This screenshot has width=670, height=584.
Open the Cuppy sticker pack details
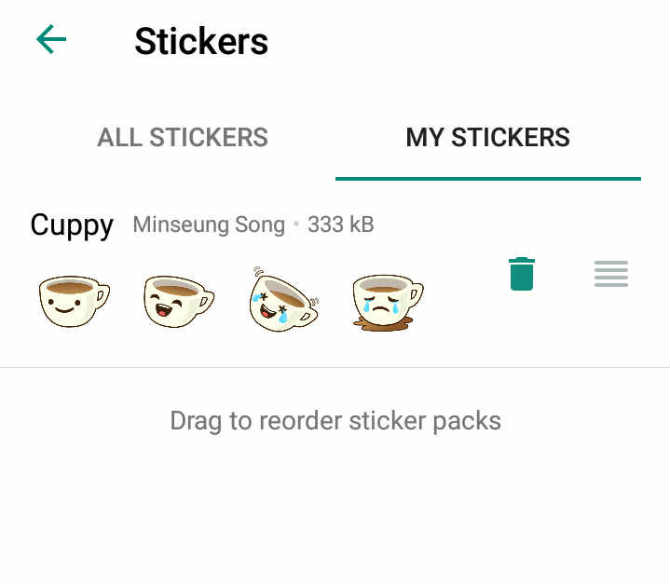click(x=72, y=225)
